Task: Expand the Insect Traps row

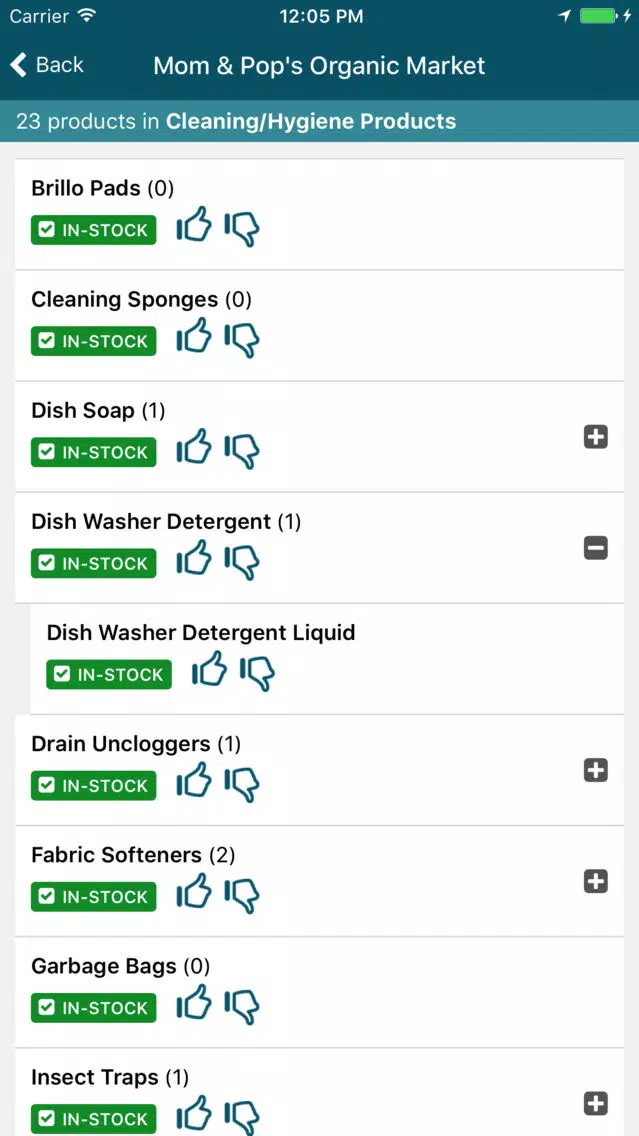Action: click(596, 1104)
